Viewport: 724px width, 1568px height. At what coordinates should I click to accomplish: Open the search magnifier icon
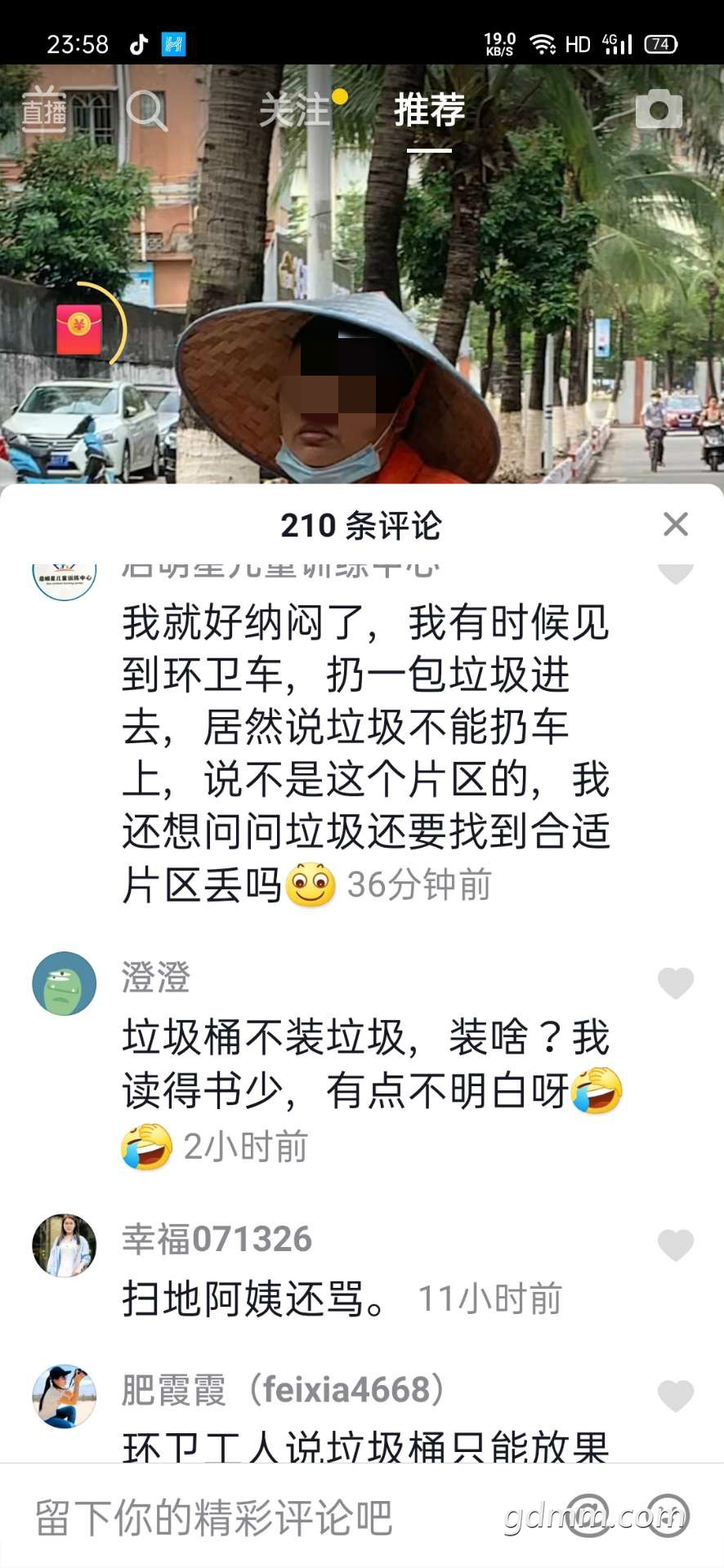[x=147, y=109]
